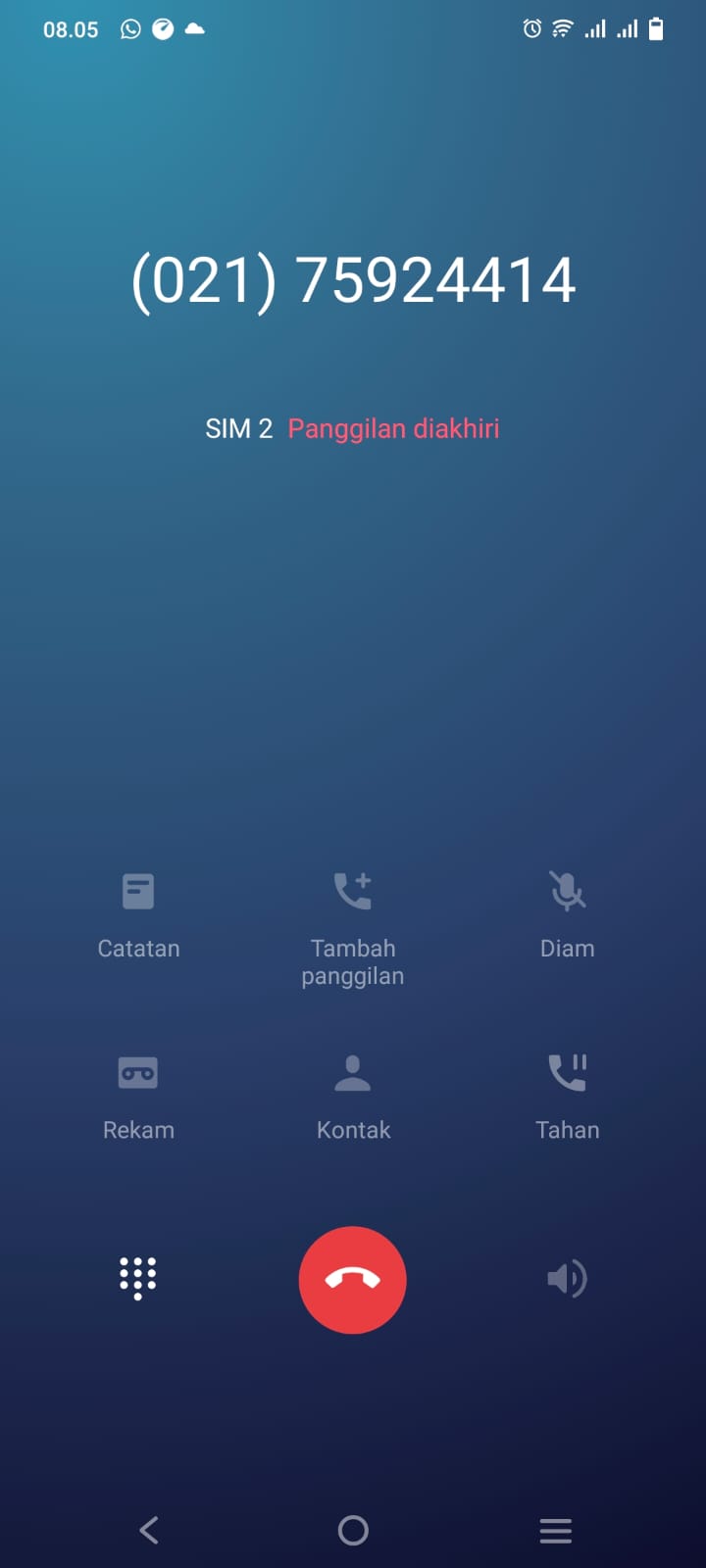Tap the SIM 2 label
Viewport: 706px width, 1568px height.
[238, 428]
